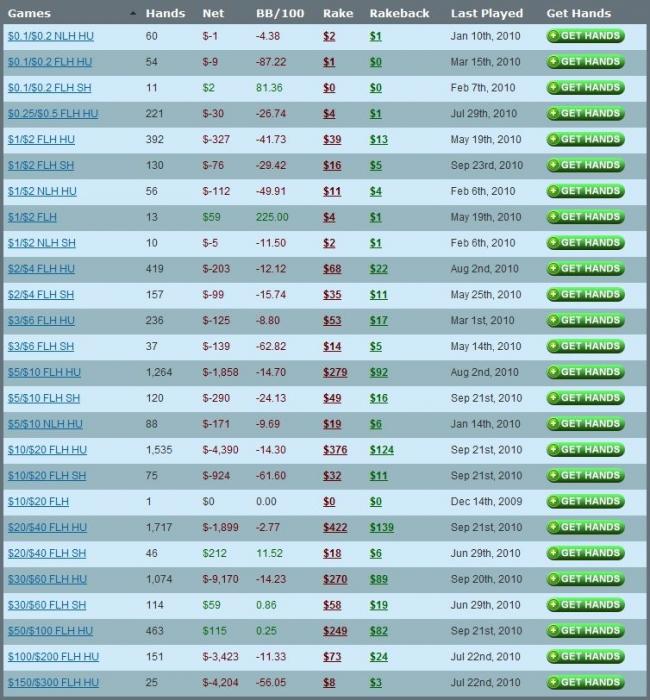Get hands for $5/$10 FLH HU row
Viewport: 650px width, 700px height.
click(585, 372)
